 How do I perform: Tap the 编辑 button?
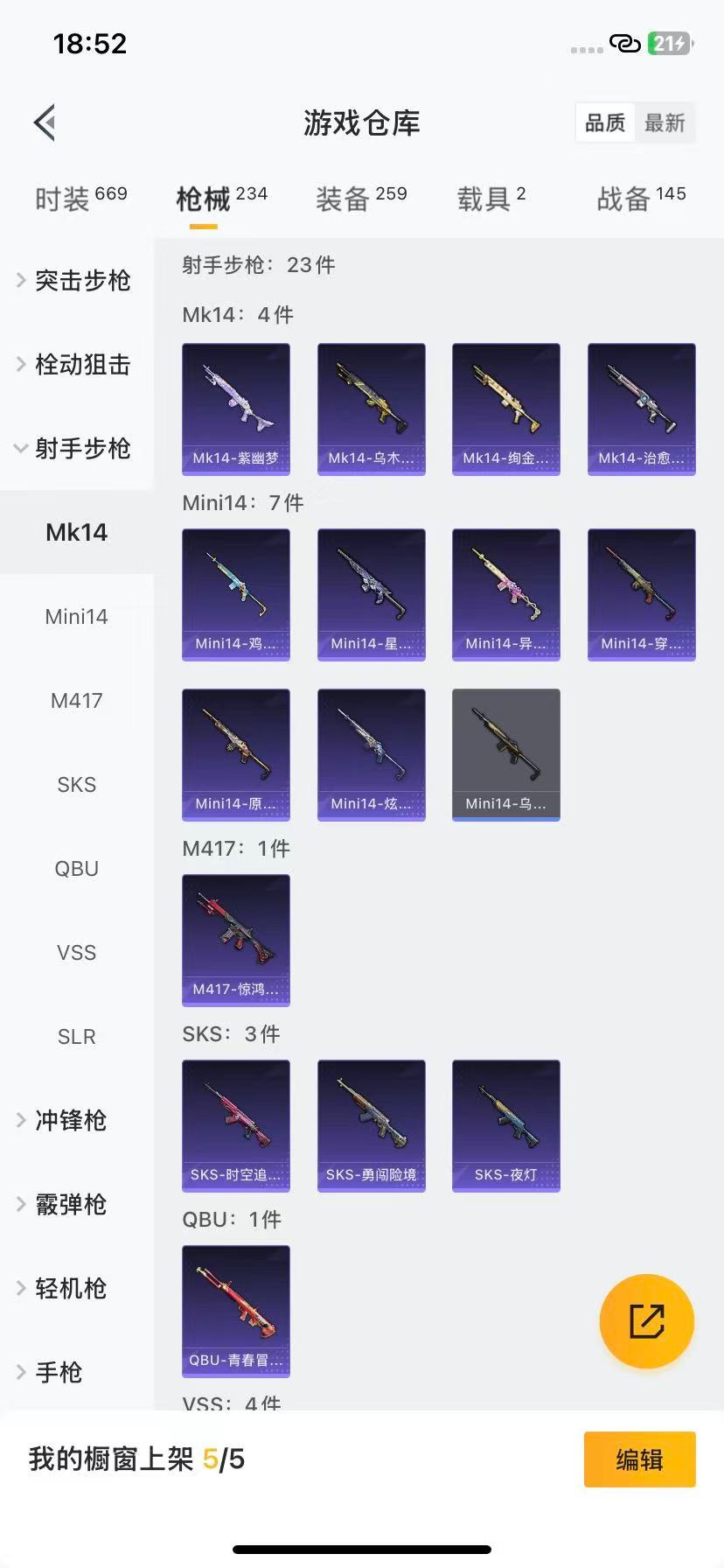pyautogui.click(x=639, y=1459)
